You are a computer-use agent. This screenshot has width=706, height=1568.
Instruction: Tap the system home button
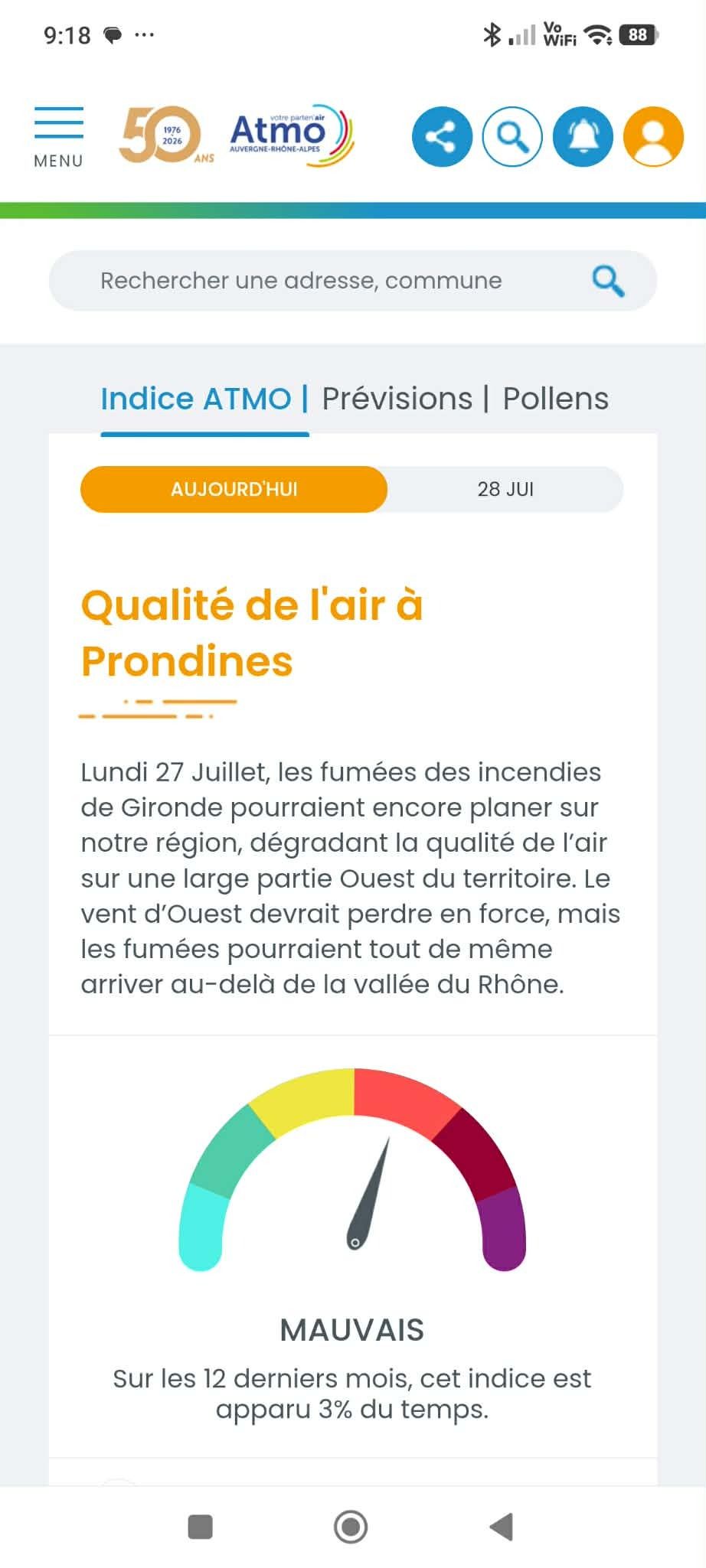point(351,1527)
